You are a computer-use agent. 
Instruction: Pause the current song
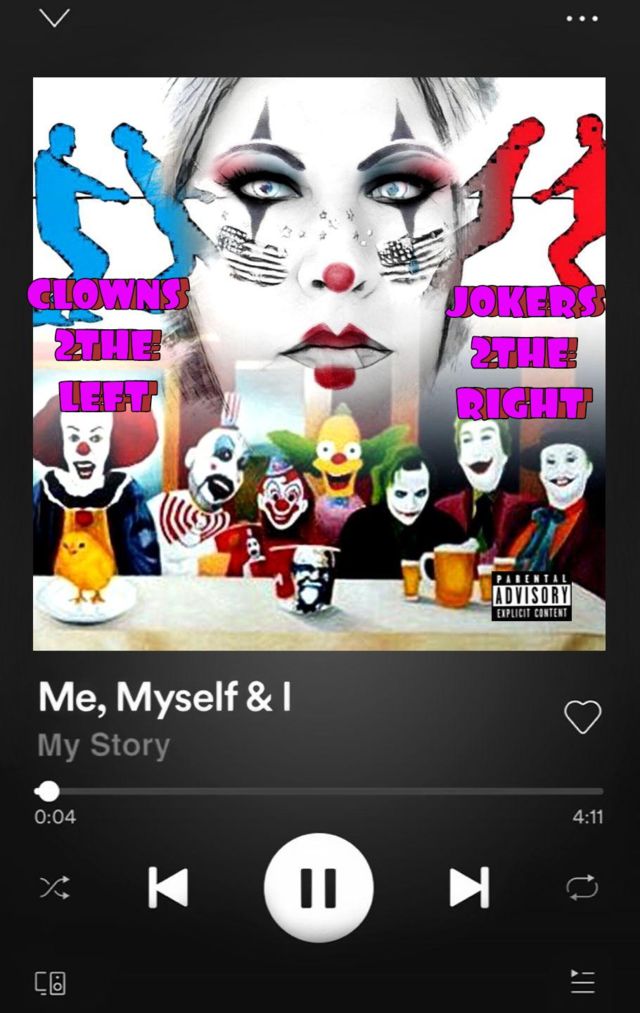[x=318, y=887]
